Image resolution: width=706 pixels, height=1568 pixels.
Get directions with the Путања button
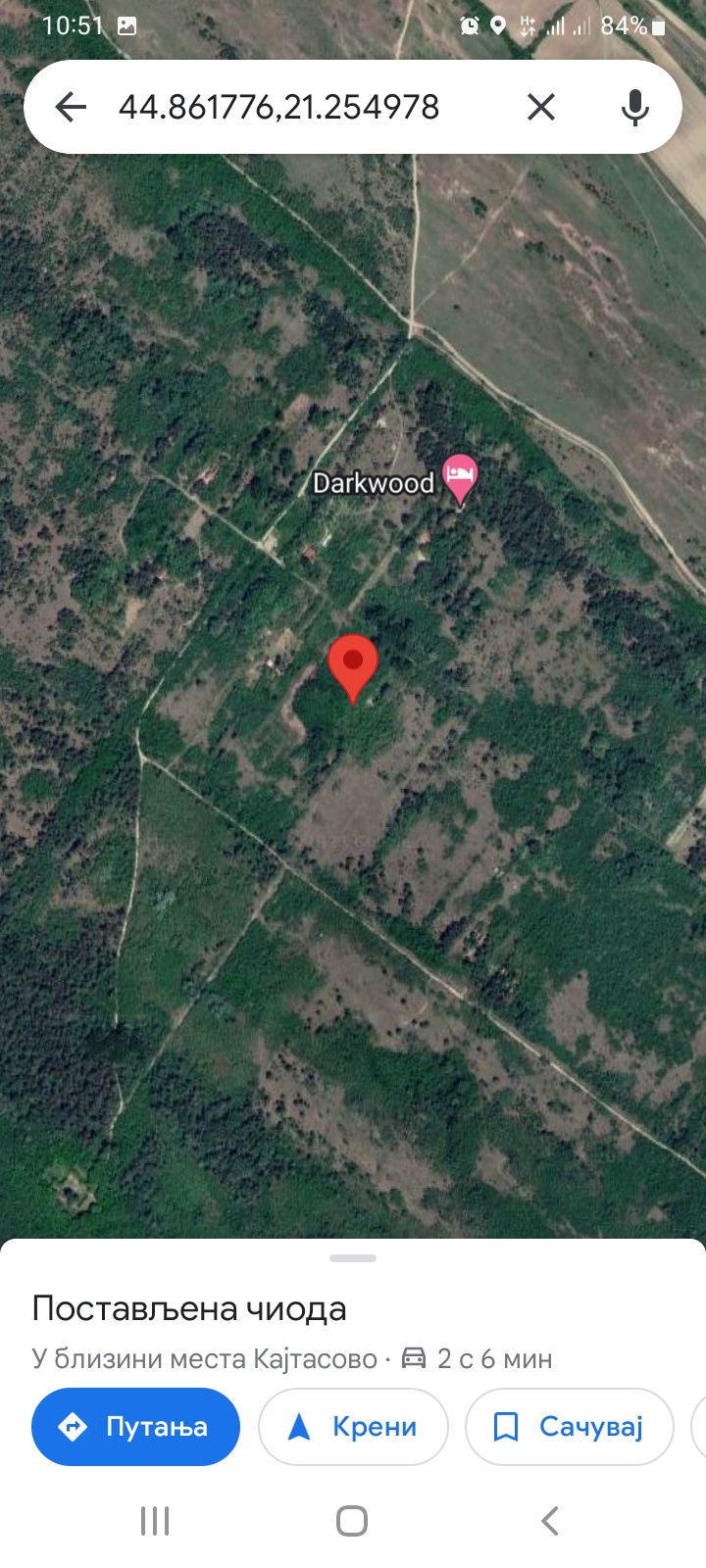click(x=135, y=1427)
